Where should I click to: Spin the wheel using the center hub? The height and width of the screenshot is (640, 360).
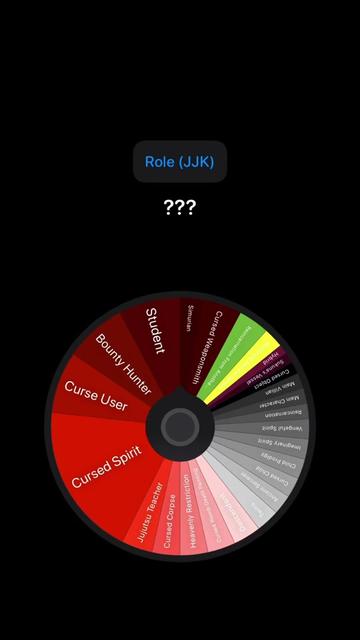(180, 427)
